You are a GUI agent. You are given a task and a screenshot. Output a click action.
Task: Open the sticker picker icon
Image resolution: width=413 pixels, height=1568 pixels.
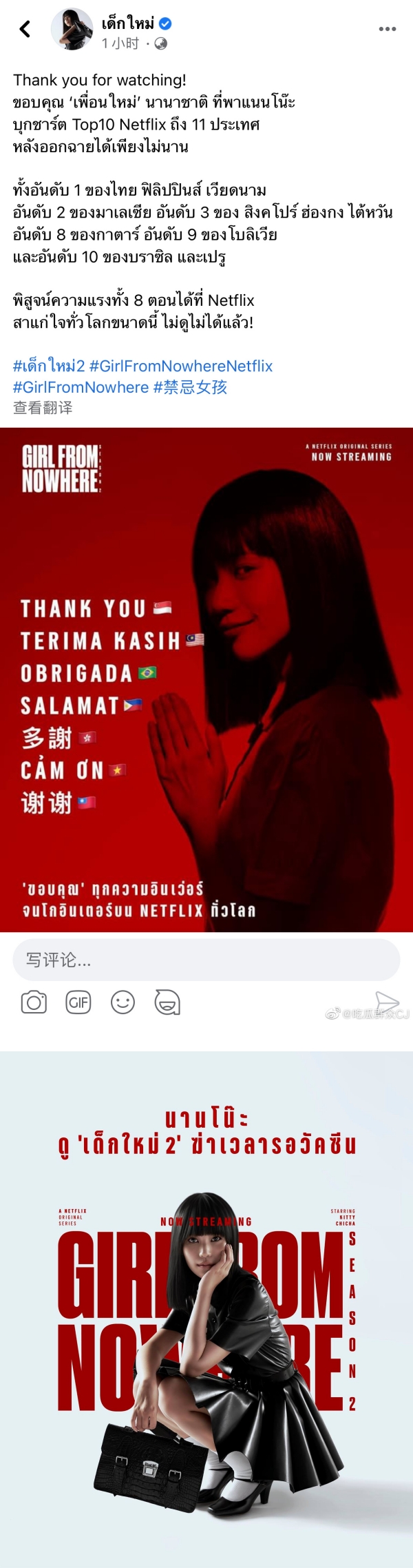(167, 1002)
